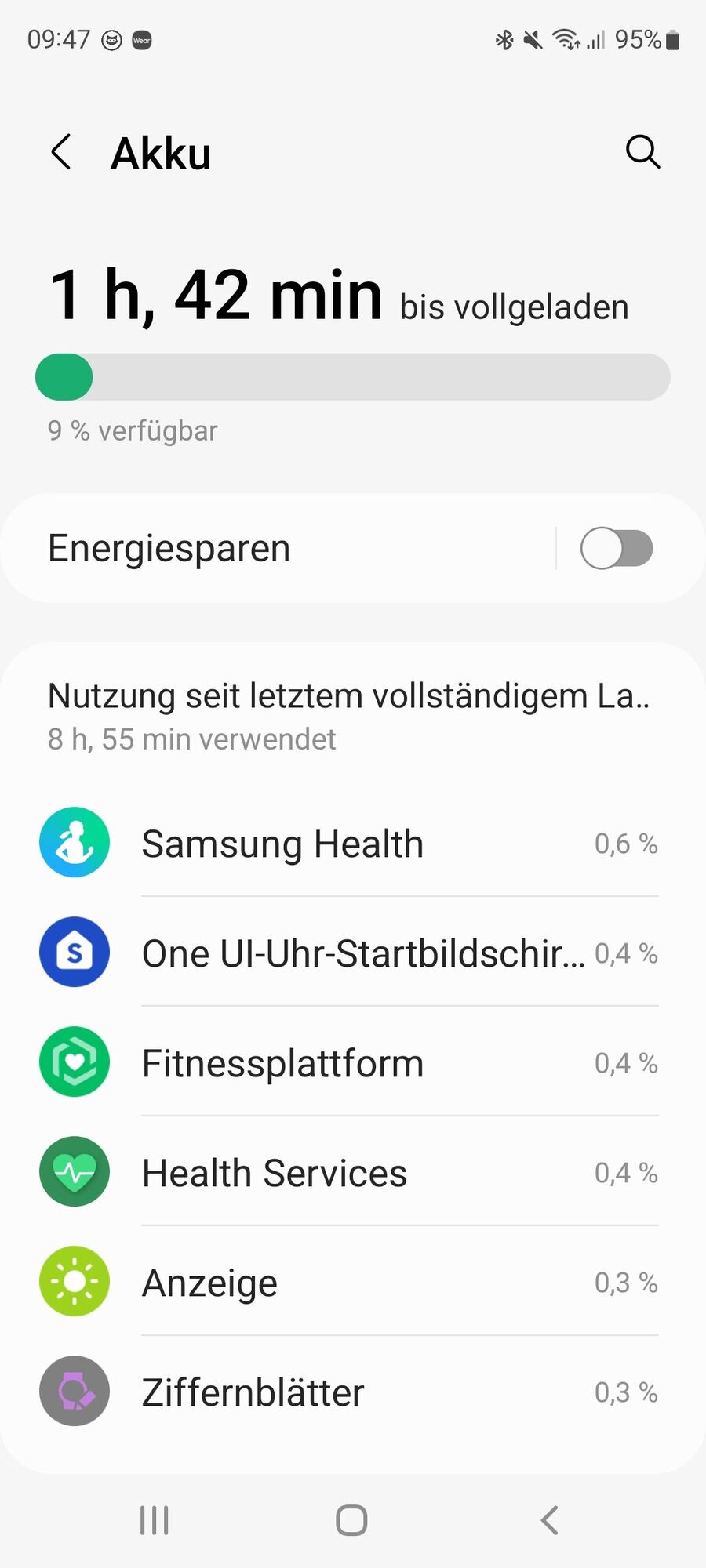Open the search magnifier icon
Viewport: 706px width, 1568px height.
click(642, 152)
